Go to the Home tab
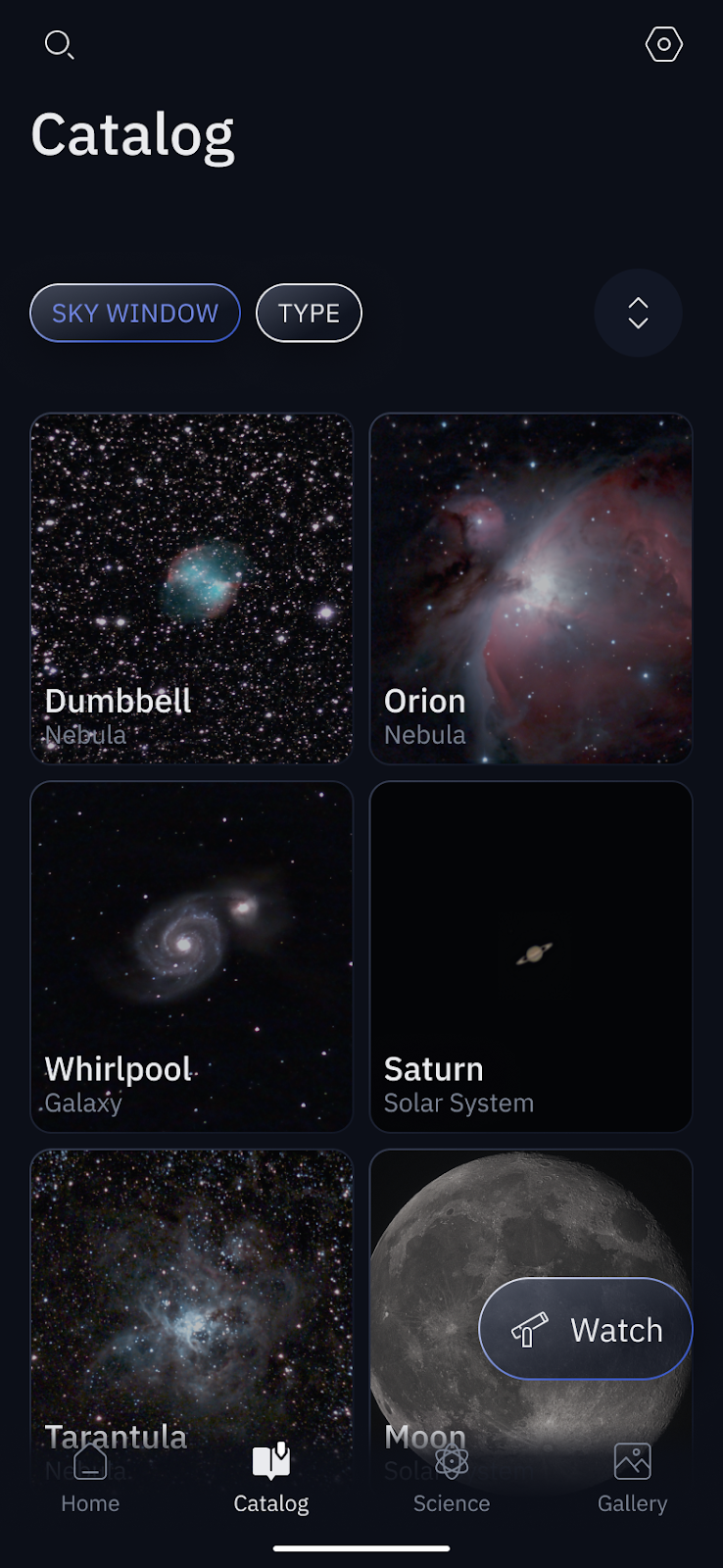The height and width of the screenshot is (1568, 723). (x=90, y=1480)
